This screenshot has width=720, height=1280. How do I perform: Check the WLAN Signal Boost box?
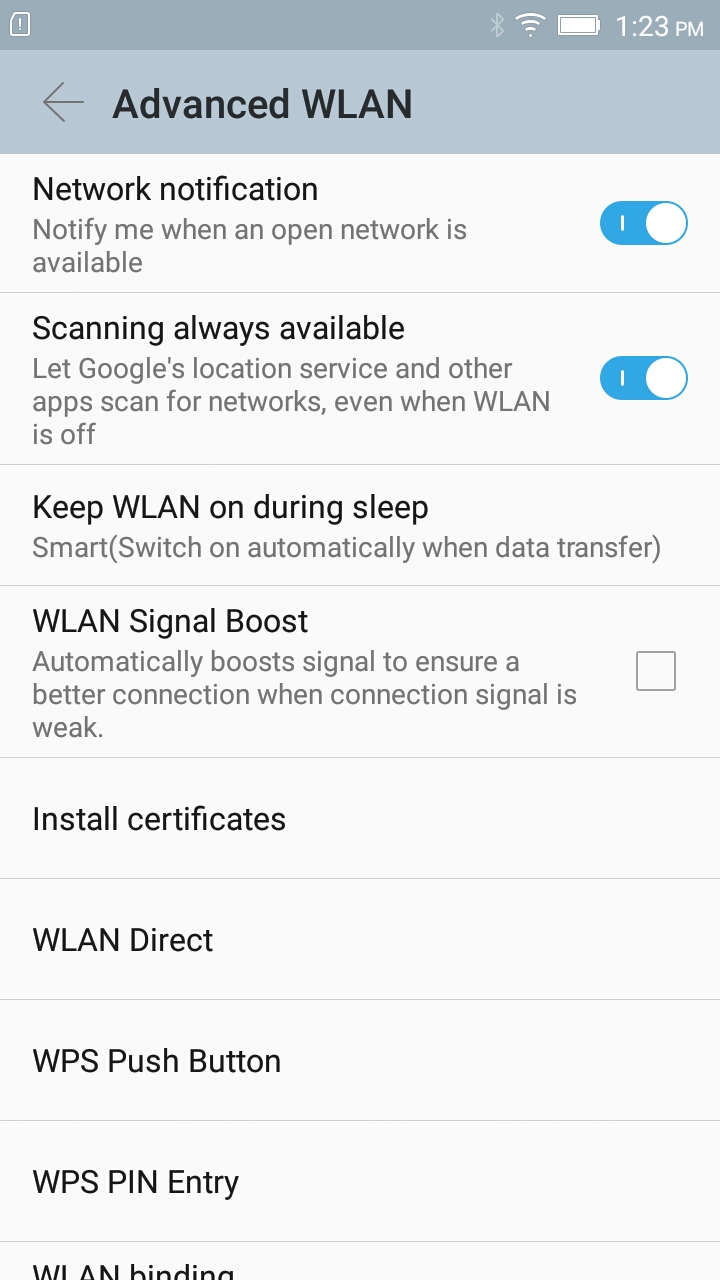[656, 671]
